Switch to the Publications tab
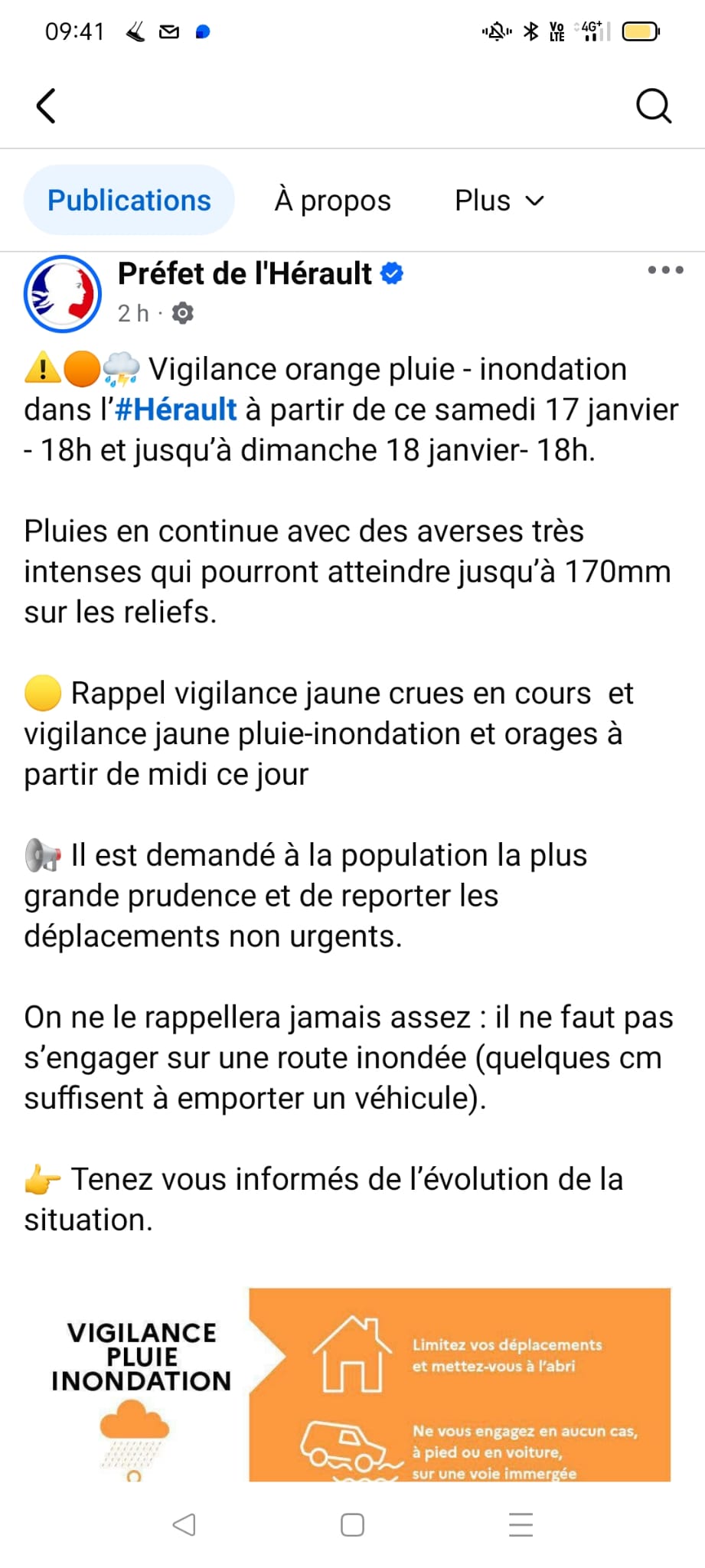The width and height of the screenshot is (705, 1568). (x=129, y=201)
